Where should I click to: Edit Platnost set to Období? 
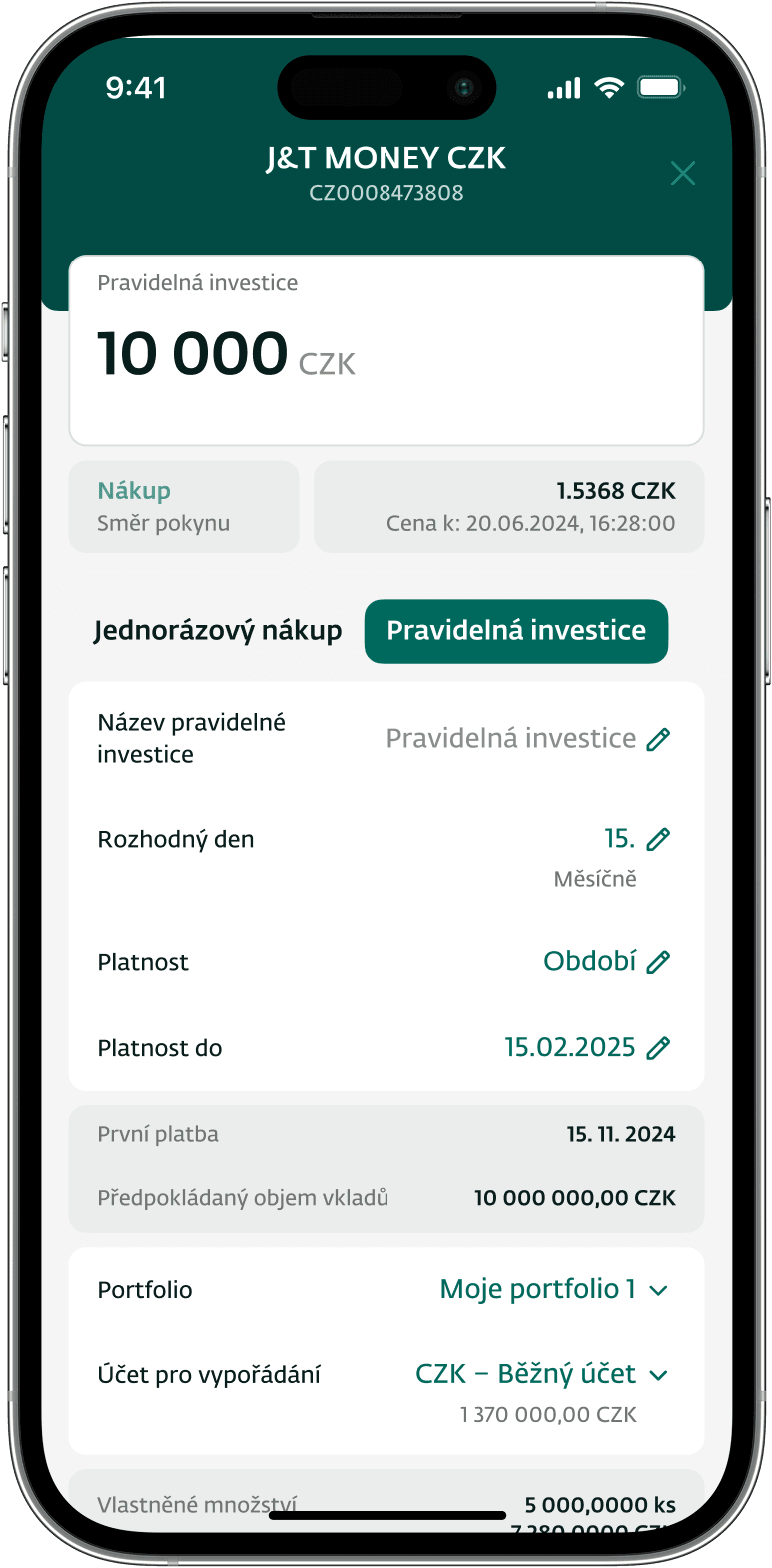[658, 962]
